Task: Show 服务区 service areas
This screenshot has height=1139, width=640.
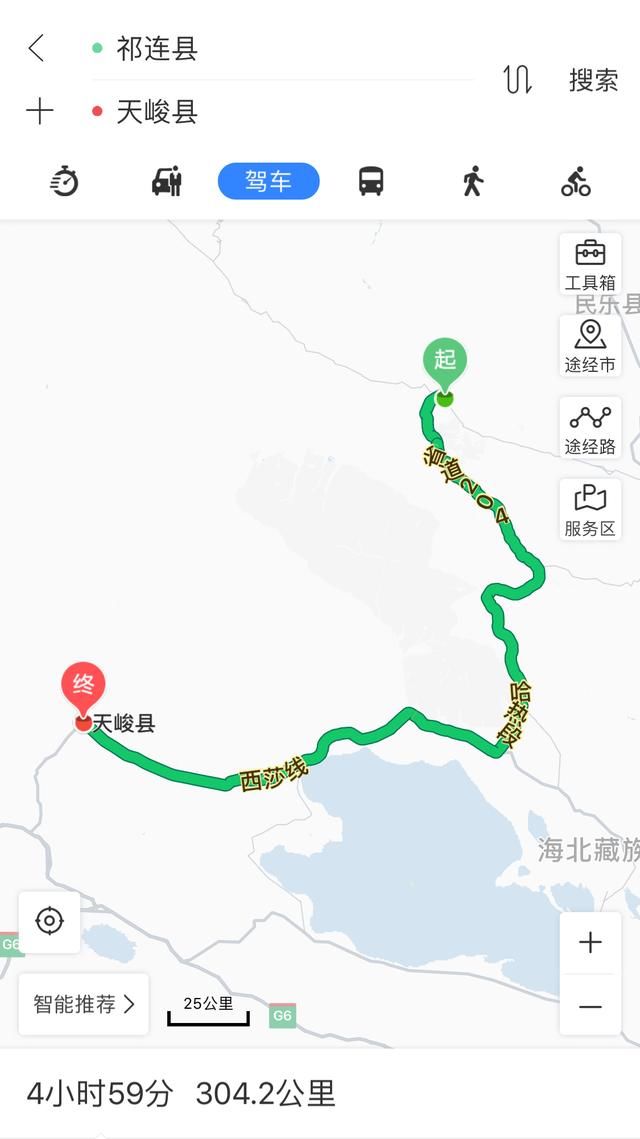Action: [x=590, y=510]
